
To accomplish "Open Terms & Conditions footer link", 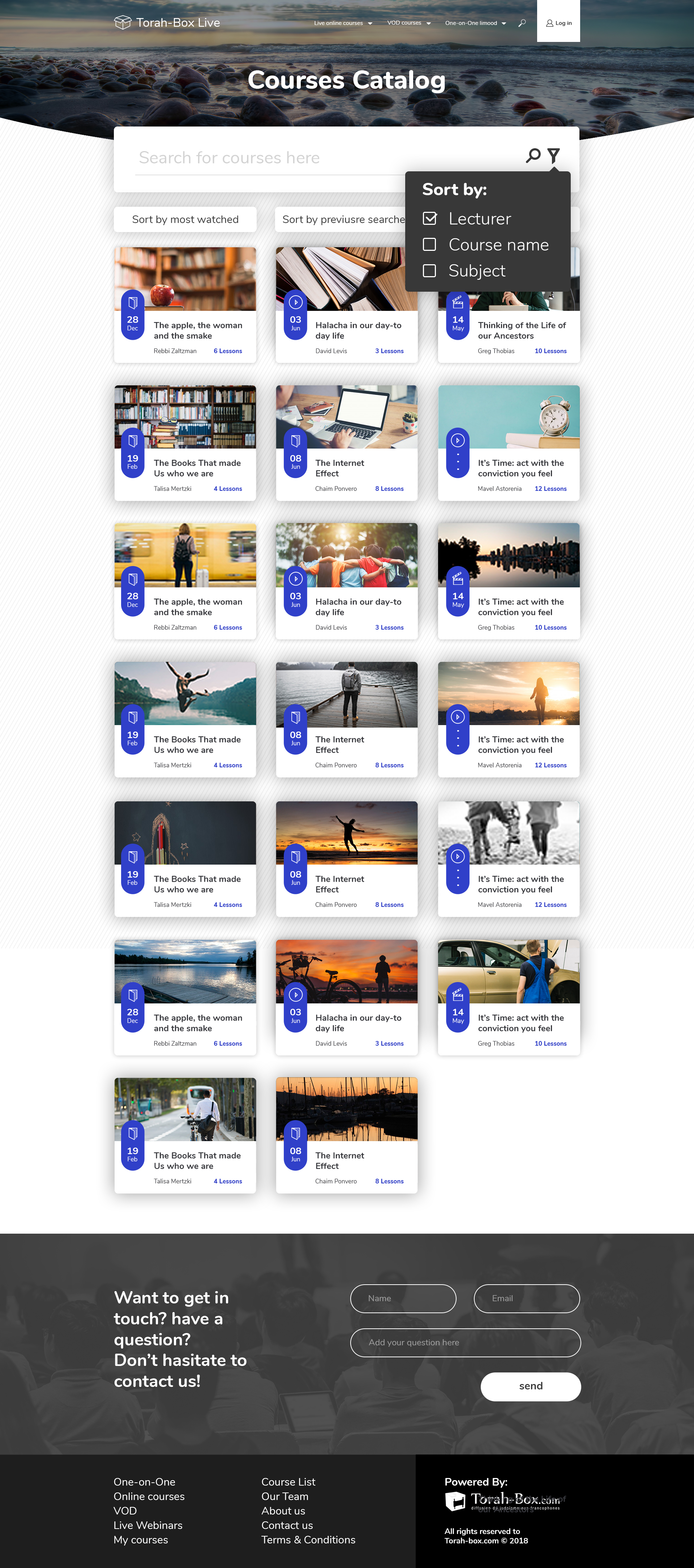I will pyautogui.click(x=308, y=1539).
